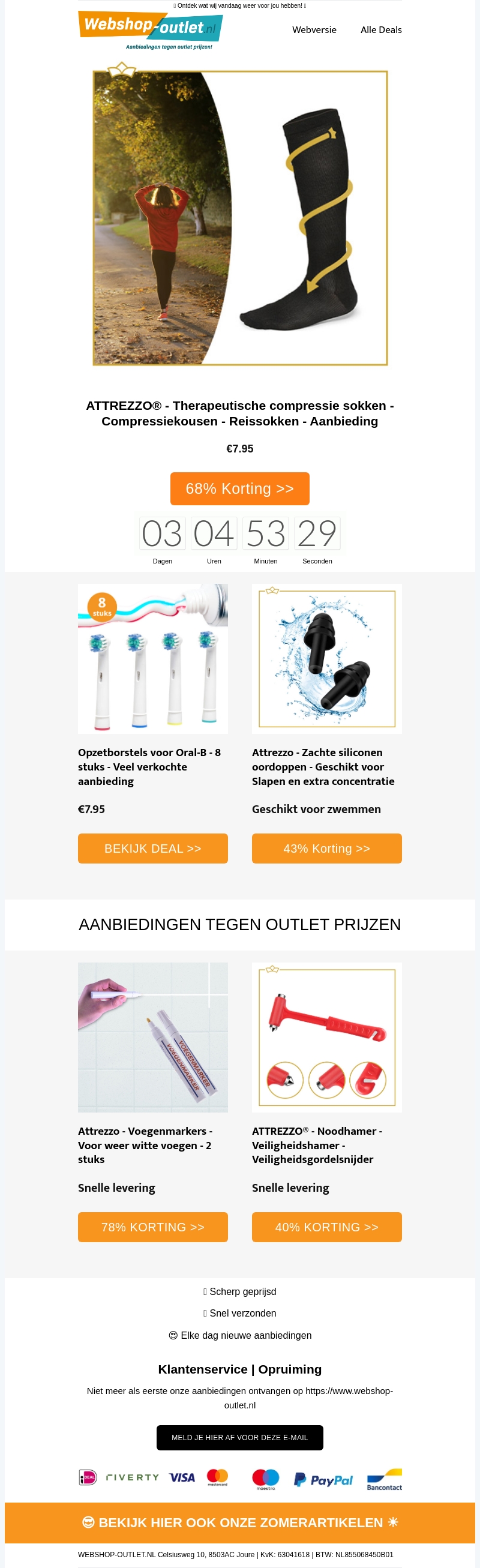Screen dimensions: 480x1568
Task: Open the Webversie link
Action: click(x=314, y=30)
